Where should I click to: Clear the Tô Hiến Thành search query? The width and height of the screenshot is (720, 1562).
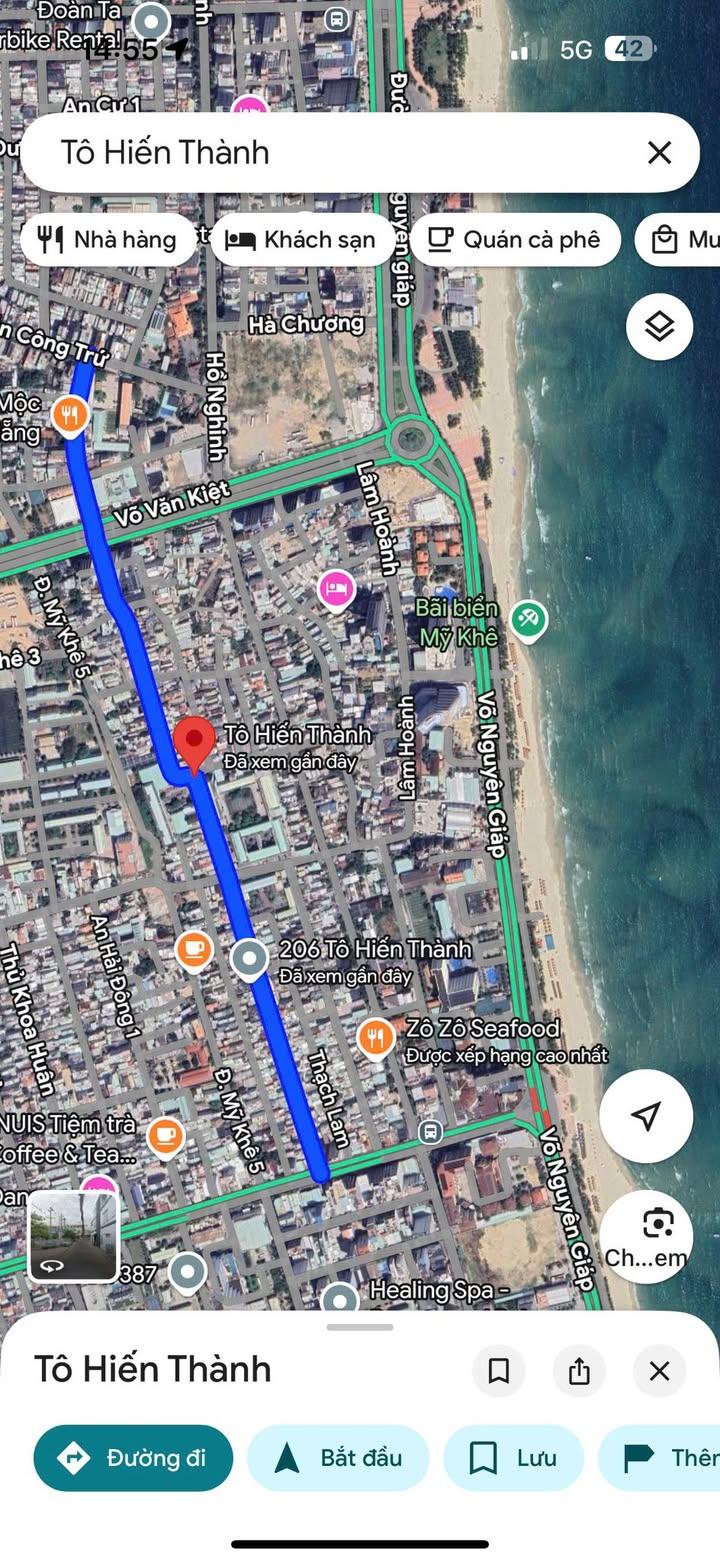click(x=659, y=153)
